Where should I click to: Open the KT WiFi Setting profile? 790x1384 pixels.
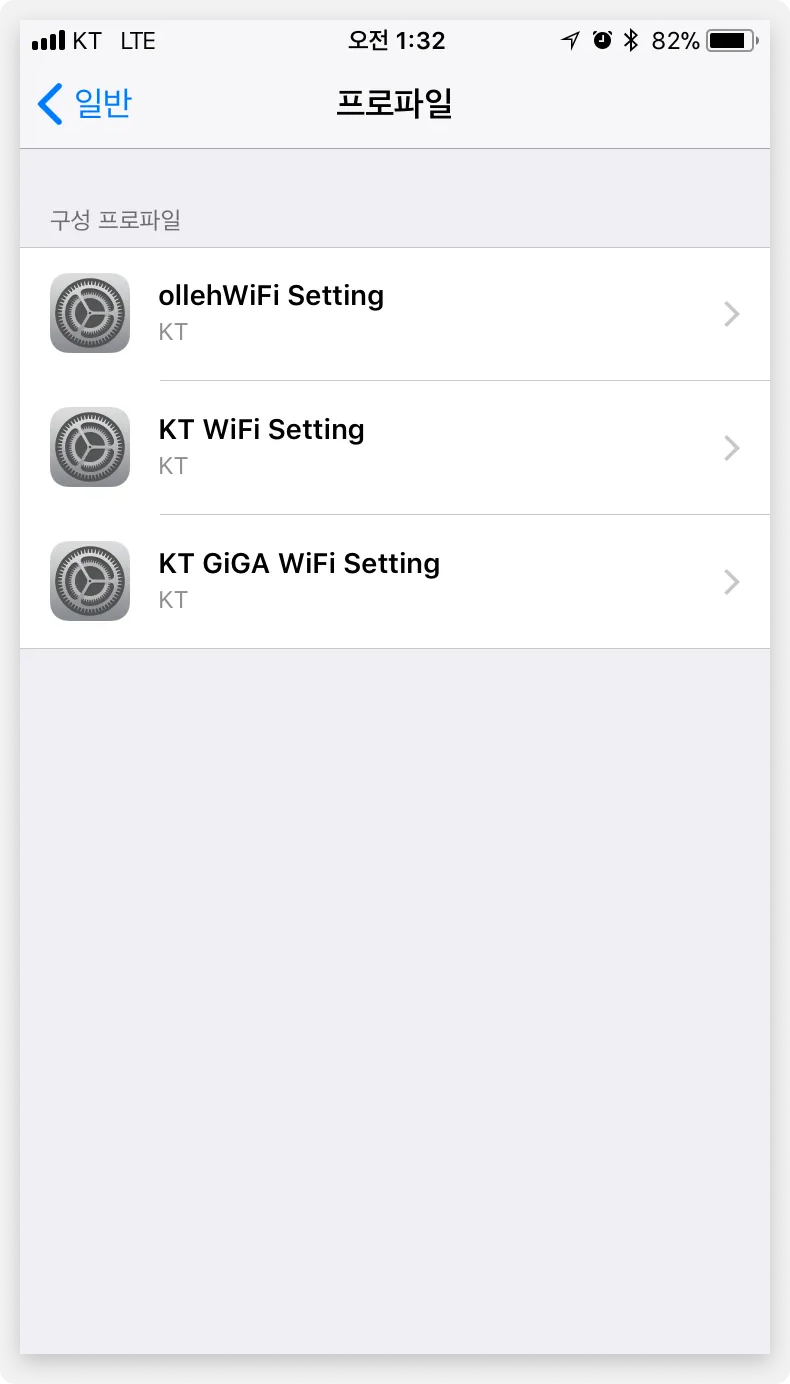(x=395, y=448)
